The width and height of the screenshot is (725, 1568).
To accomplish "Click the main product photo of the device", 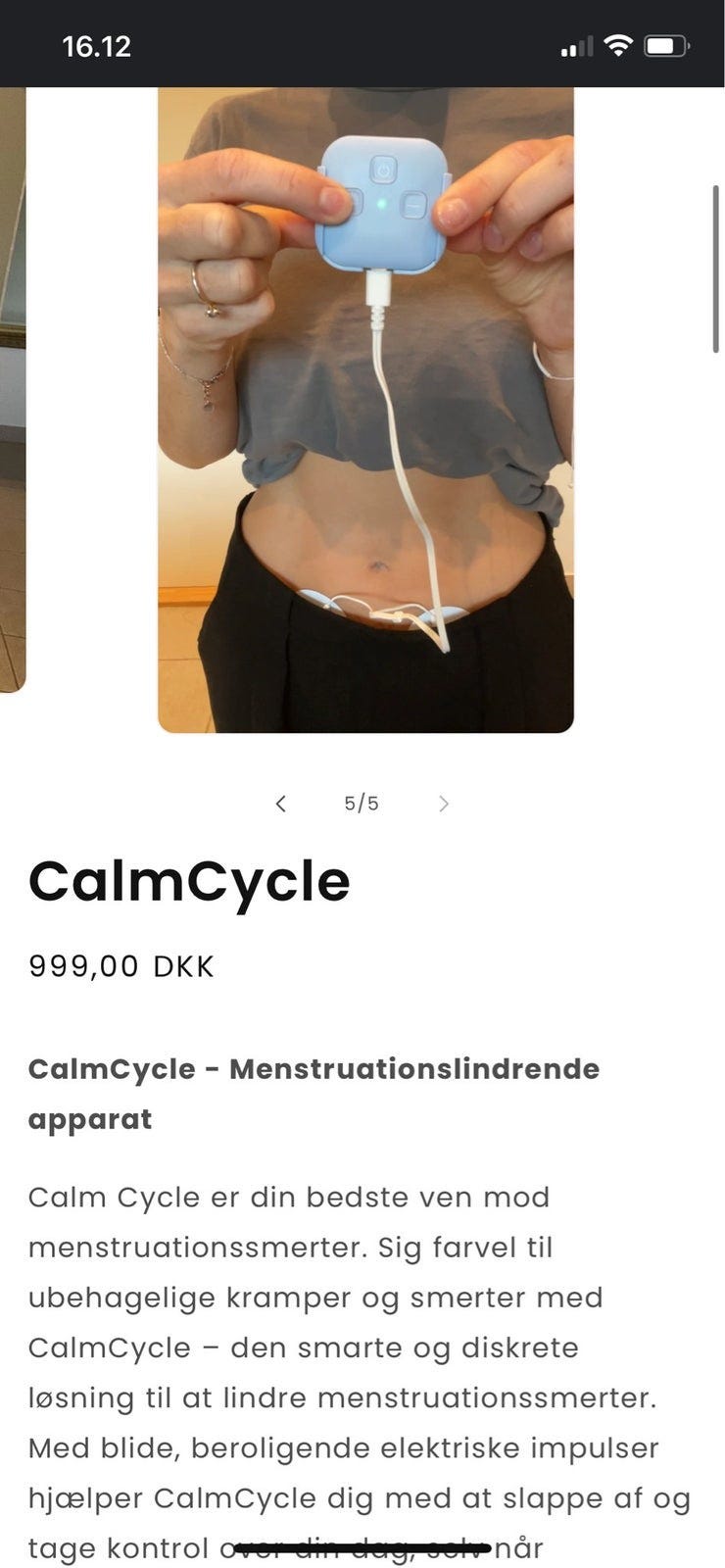I will tap(367, 412).
